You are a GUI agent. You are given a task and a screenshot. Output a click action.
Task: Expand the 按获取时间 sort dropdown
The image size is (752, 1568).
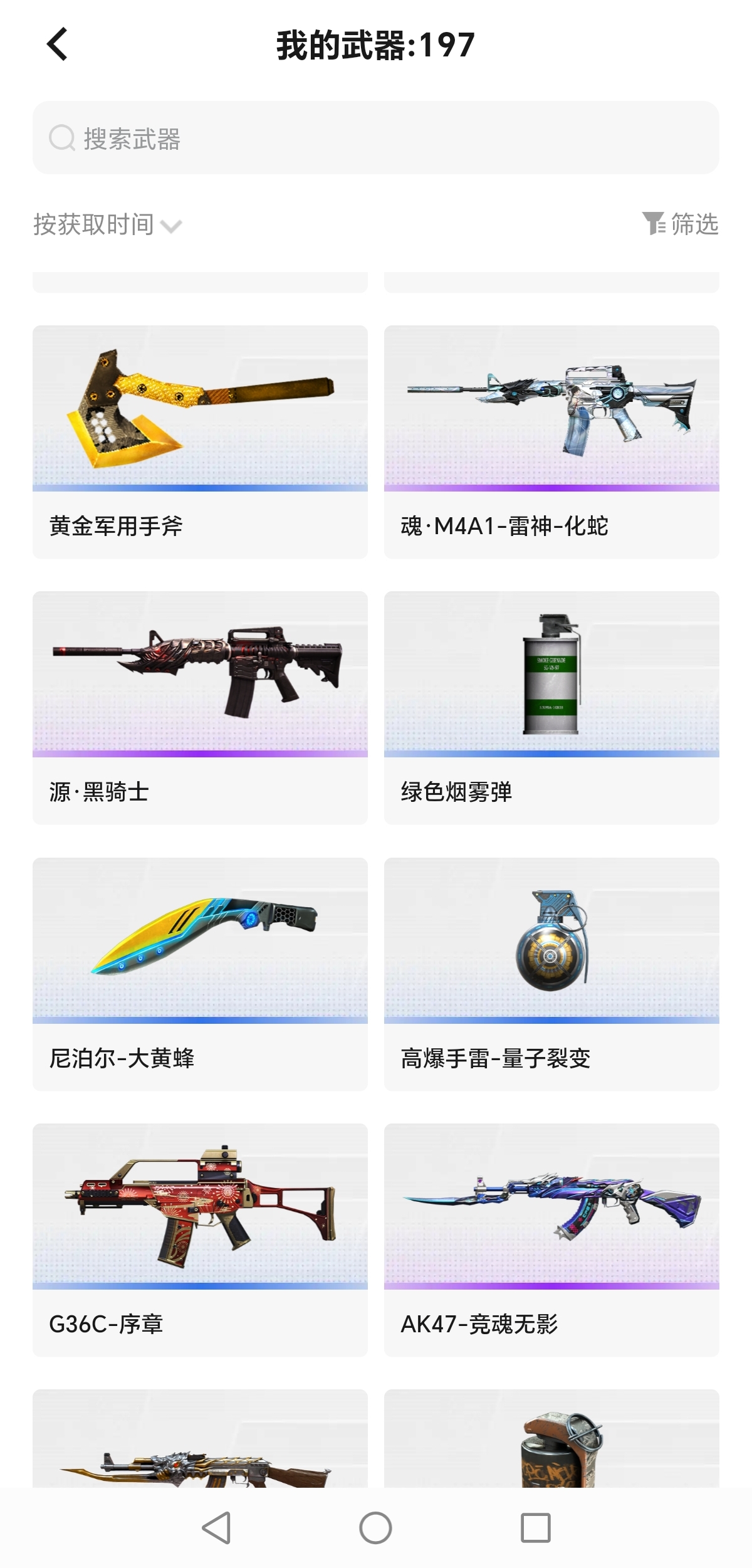point(107,224)
